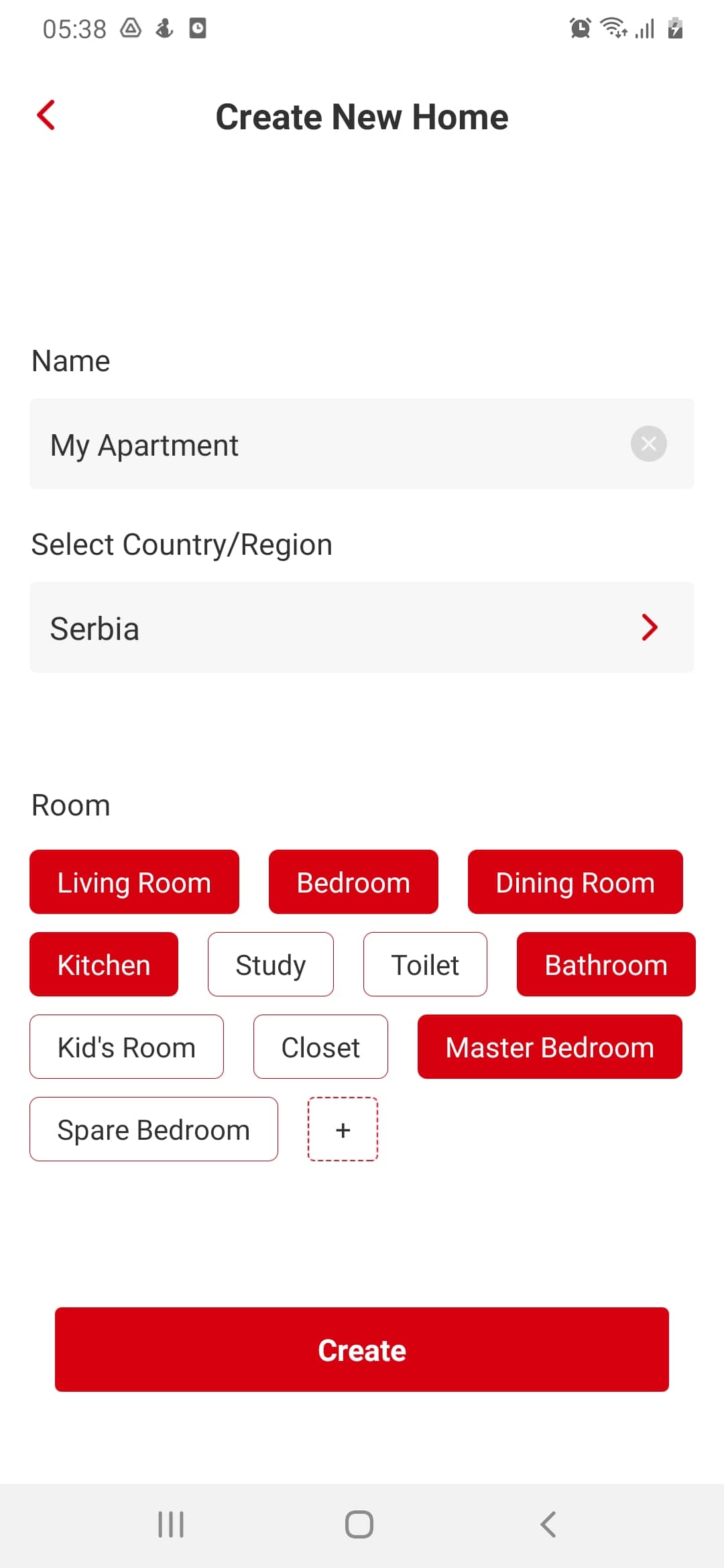The width and height of the screenshot is (724, 1568).
Task: Select Spare Bedroom
Action: point(154,1130)
